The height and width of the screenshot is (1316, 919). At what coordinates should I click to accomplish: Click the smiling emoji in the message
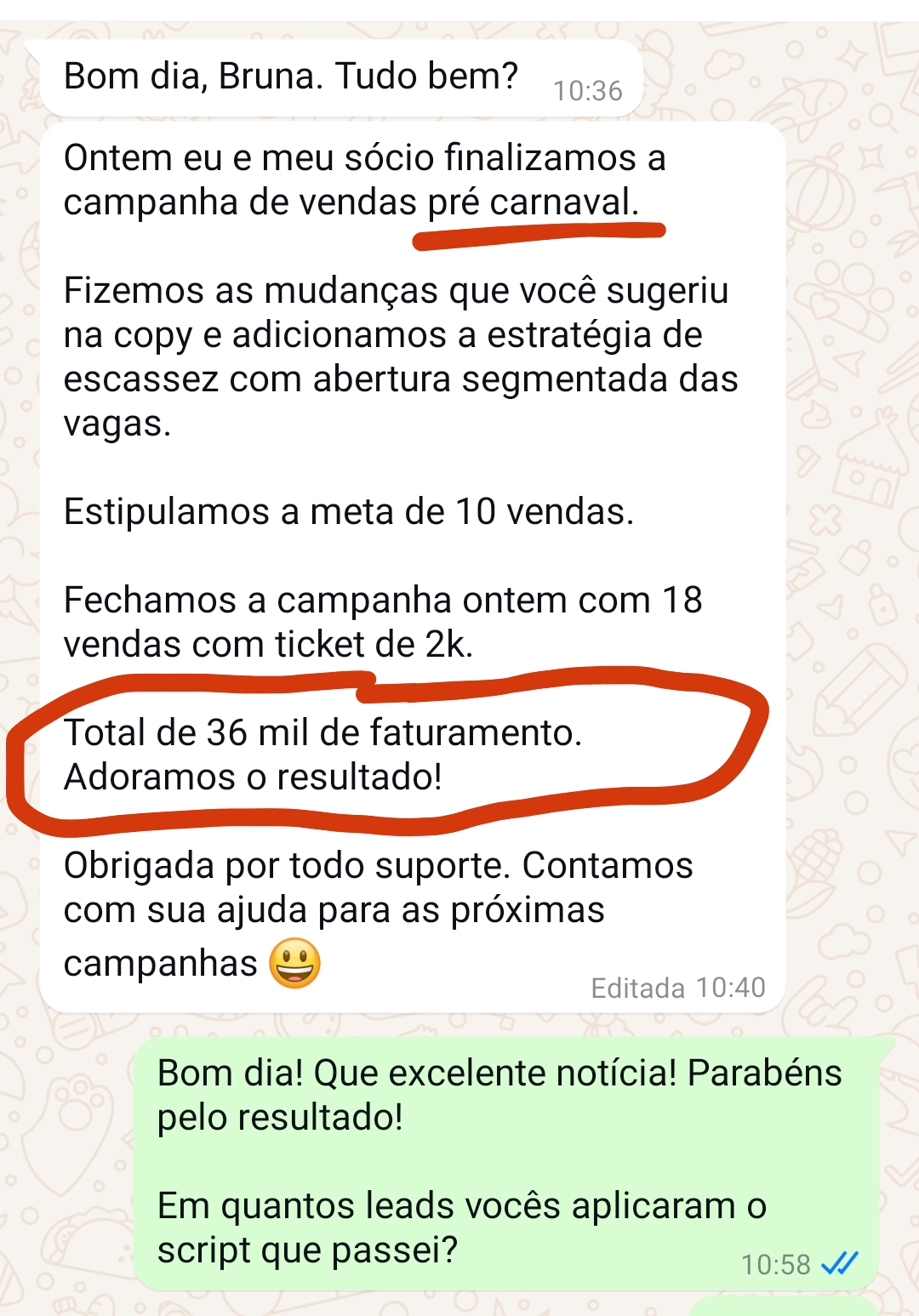296,962
